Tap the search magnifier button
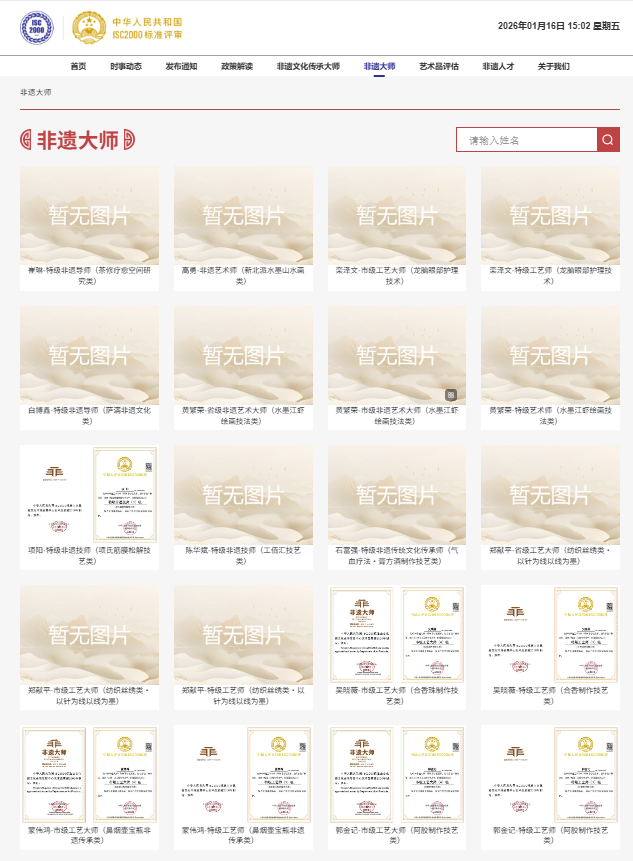Screen dimensions: 633x861 coord(608,140)
